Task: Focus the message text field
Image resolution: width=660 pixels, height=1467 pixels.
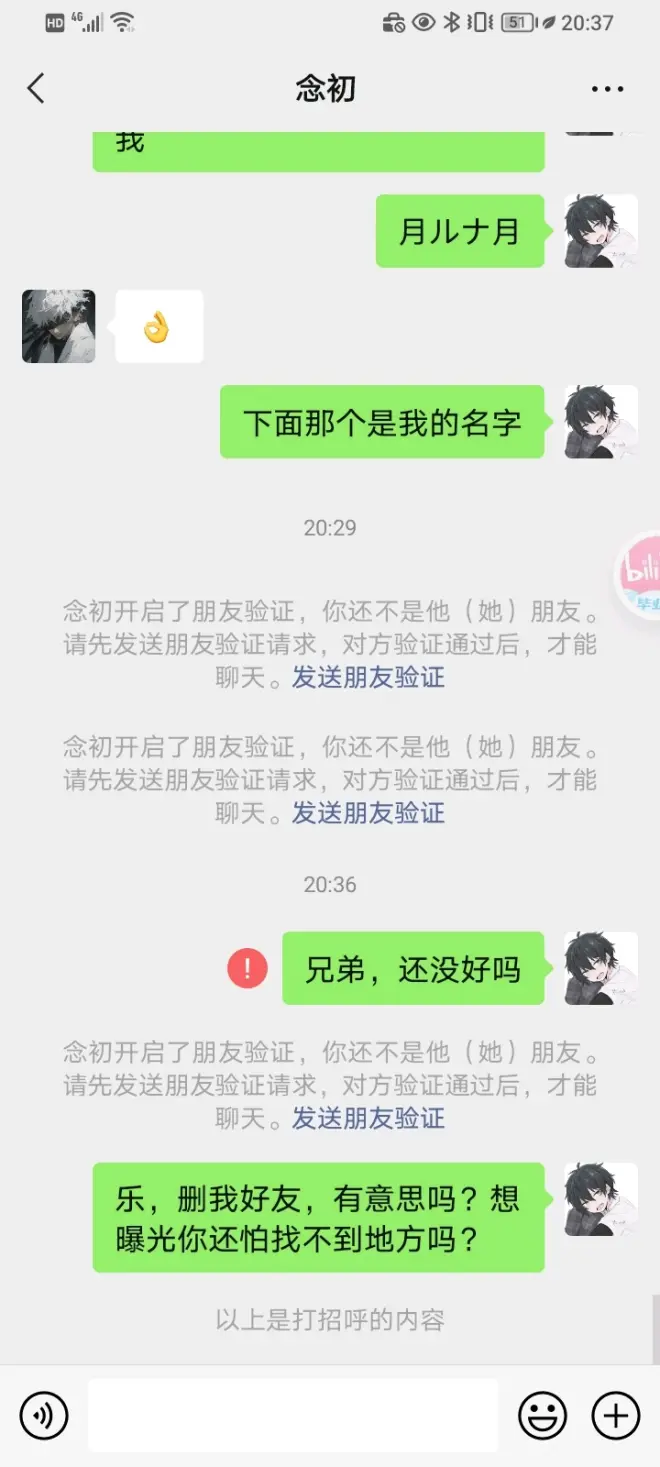Action: coord(292,1416)
